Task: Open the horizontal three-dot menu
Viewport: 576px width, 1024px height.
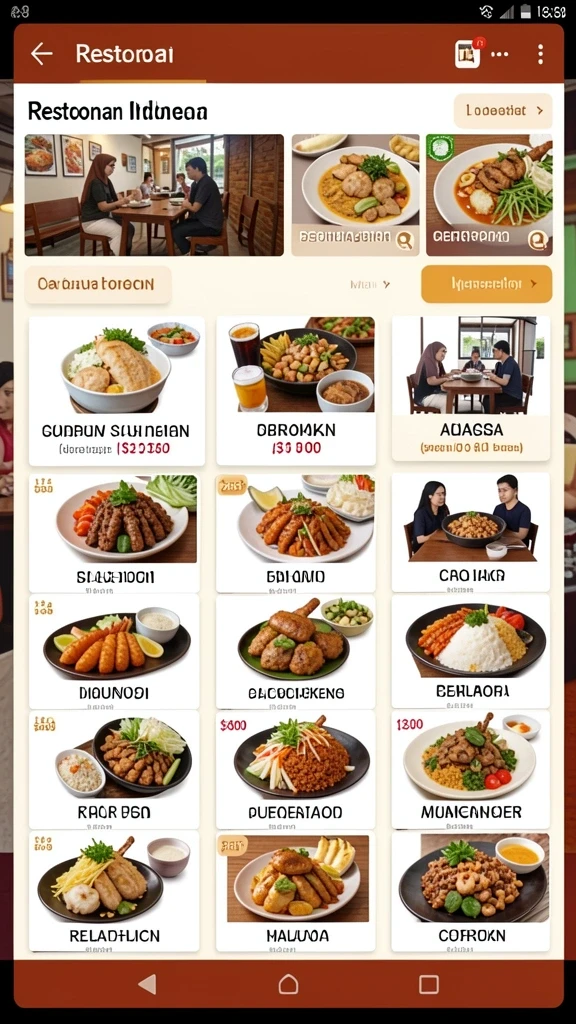Action: tap(500, 54)
